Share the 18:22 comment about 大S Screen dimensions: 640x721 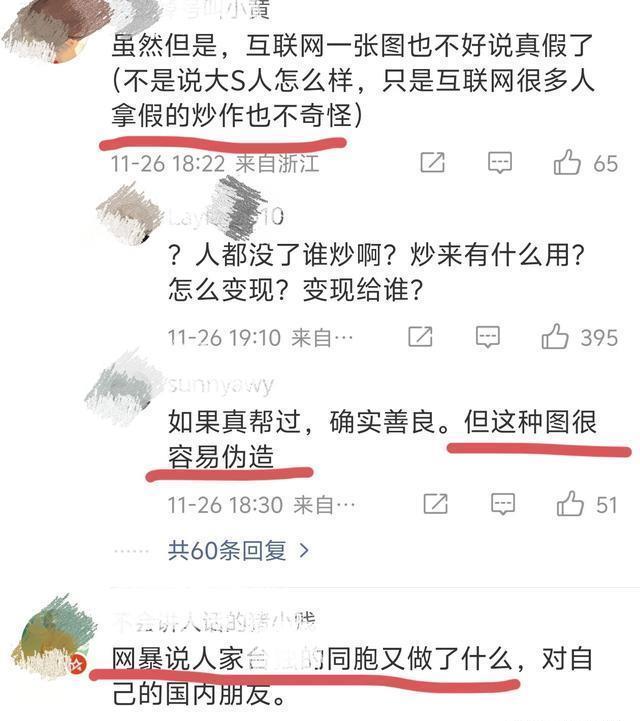[433, 162]
